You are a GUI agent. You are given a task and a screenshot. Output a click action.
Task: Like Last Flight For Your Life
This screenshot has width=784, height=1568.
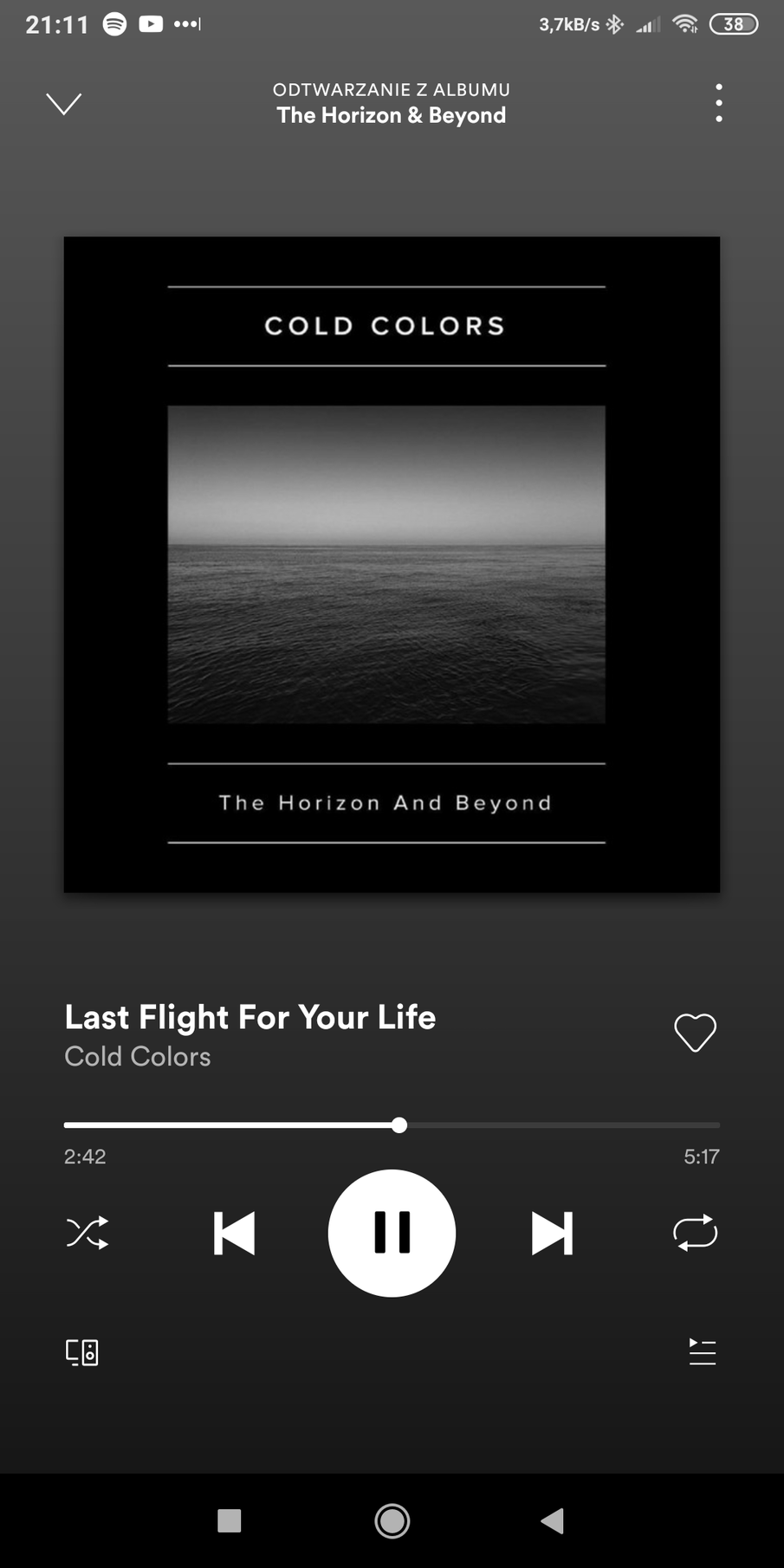(x=695, y=1033)
